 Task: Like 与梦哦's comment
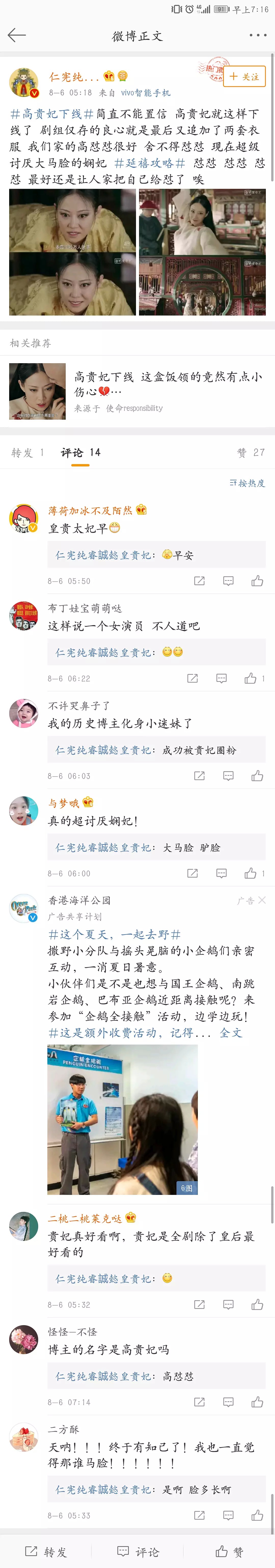251,873
